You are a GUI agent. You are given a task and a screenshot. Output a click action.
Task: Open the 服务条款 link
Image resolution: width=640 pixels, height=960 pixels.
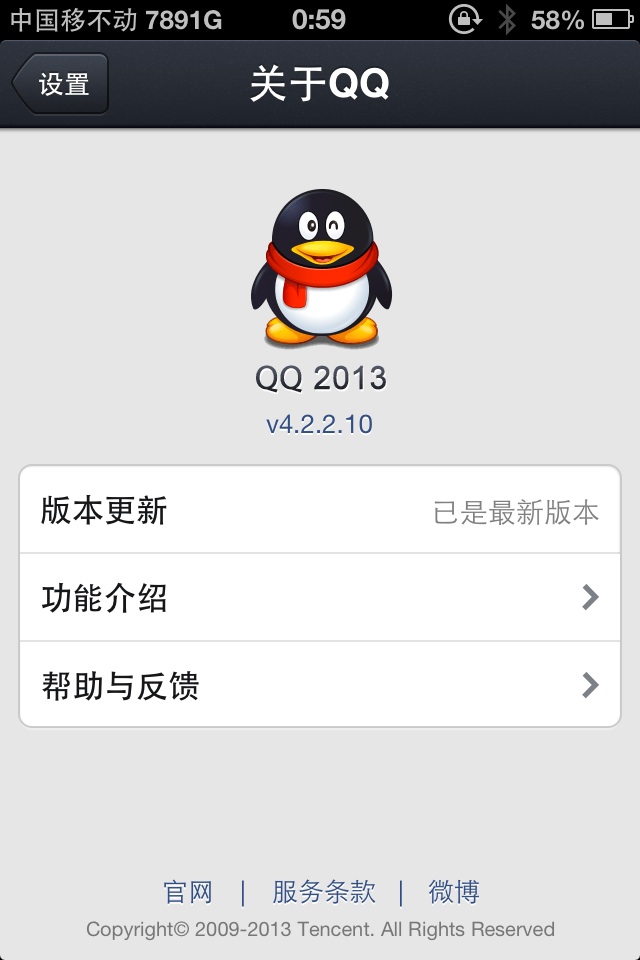point(323,891)
